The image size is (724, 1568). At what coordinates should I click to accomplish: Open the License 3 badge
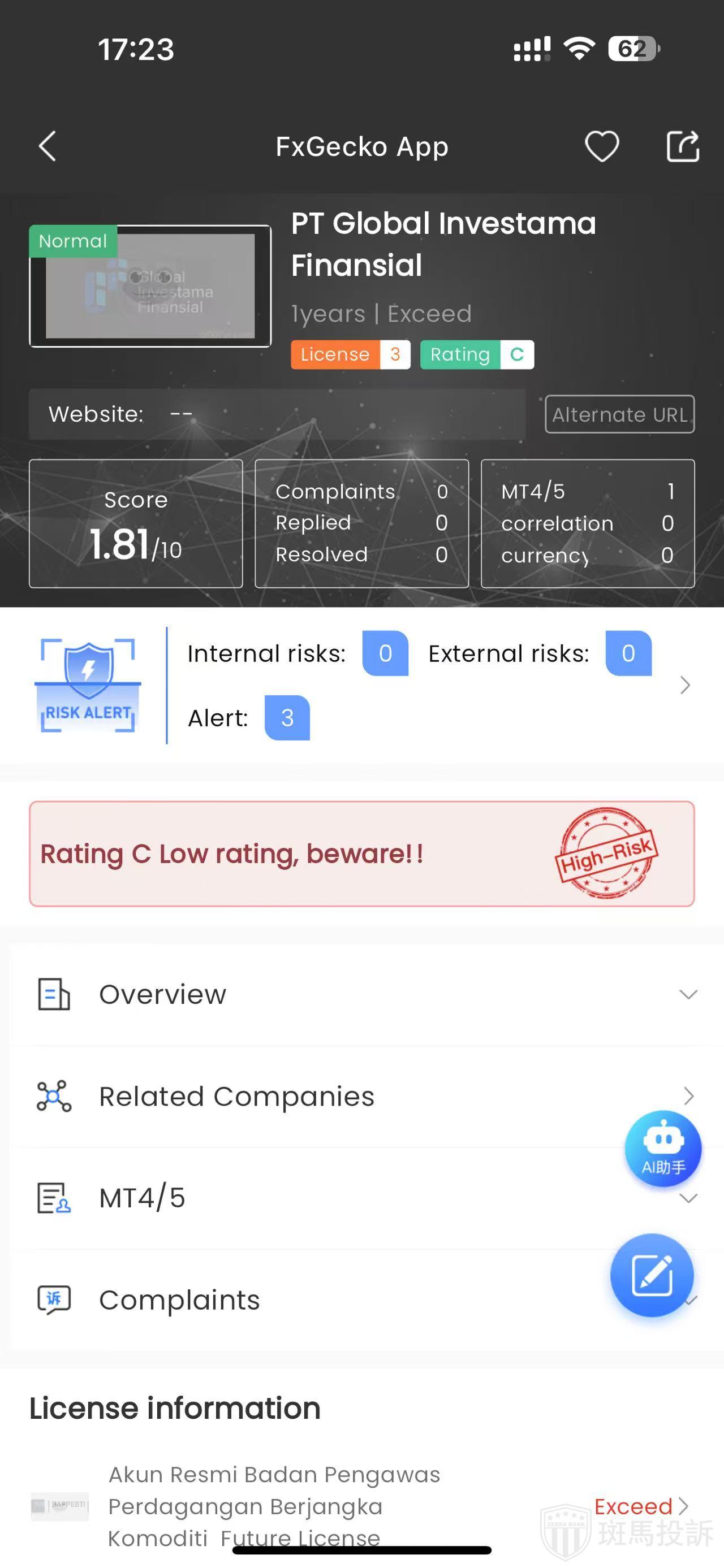click(x=350, y=354)
